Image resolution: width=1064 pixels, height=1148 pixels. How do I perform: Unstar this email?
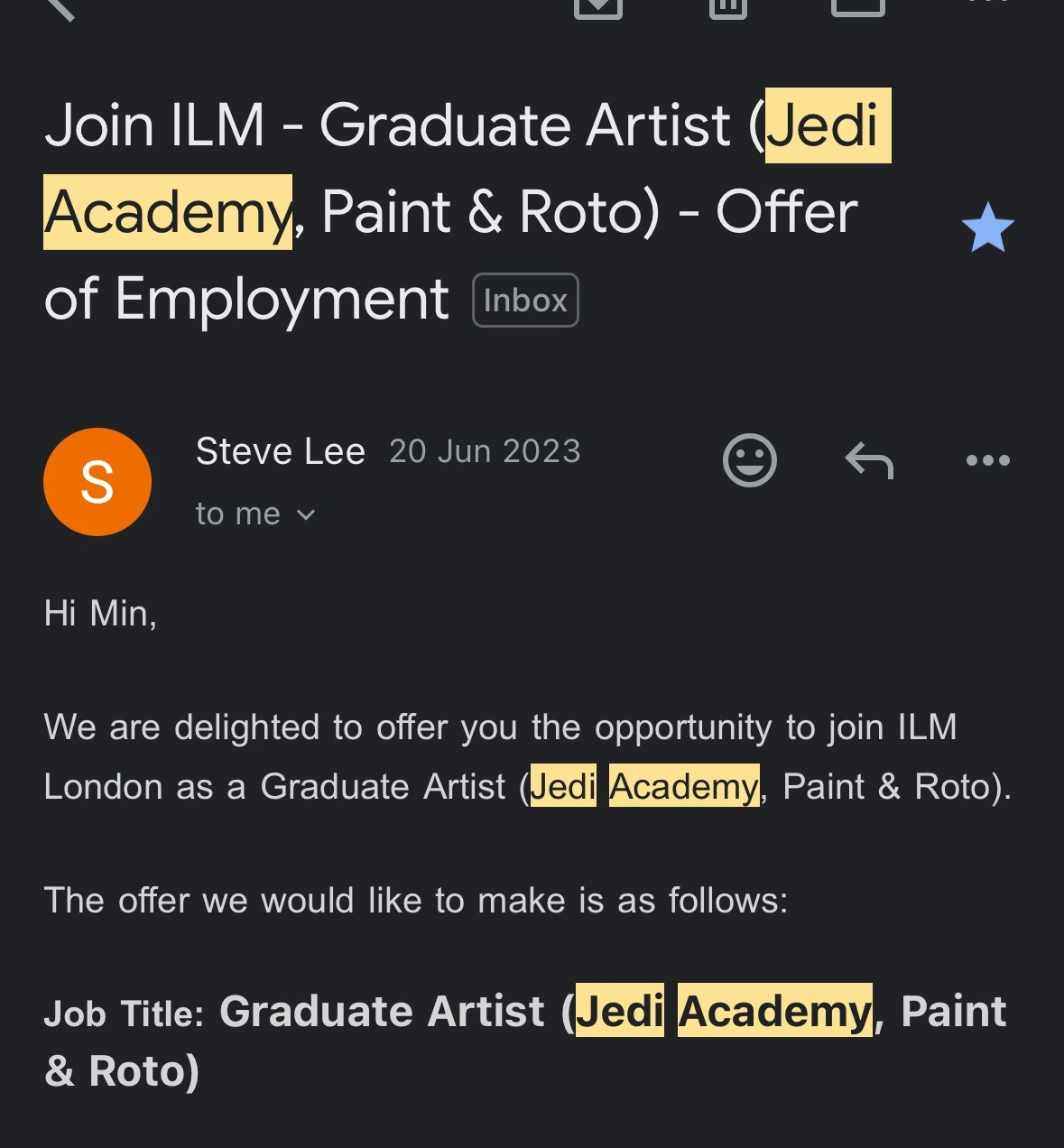pyautogui.click(x=987, y=227)
